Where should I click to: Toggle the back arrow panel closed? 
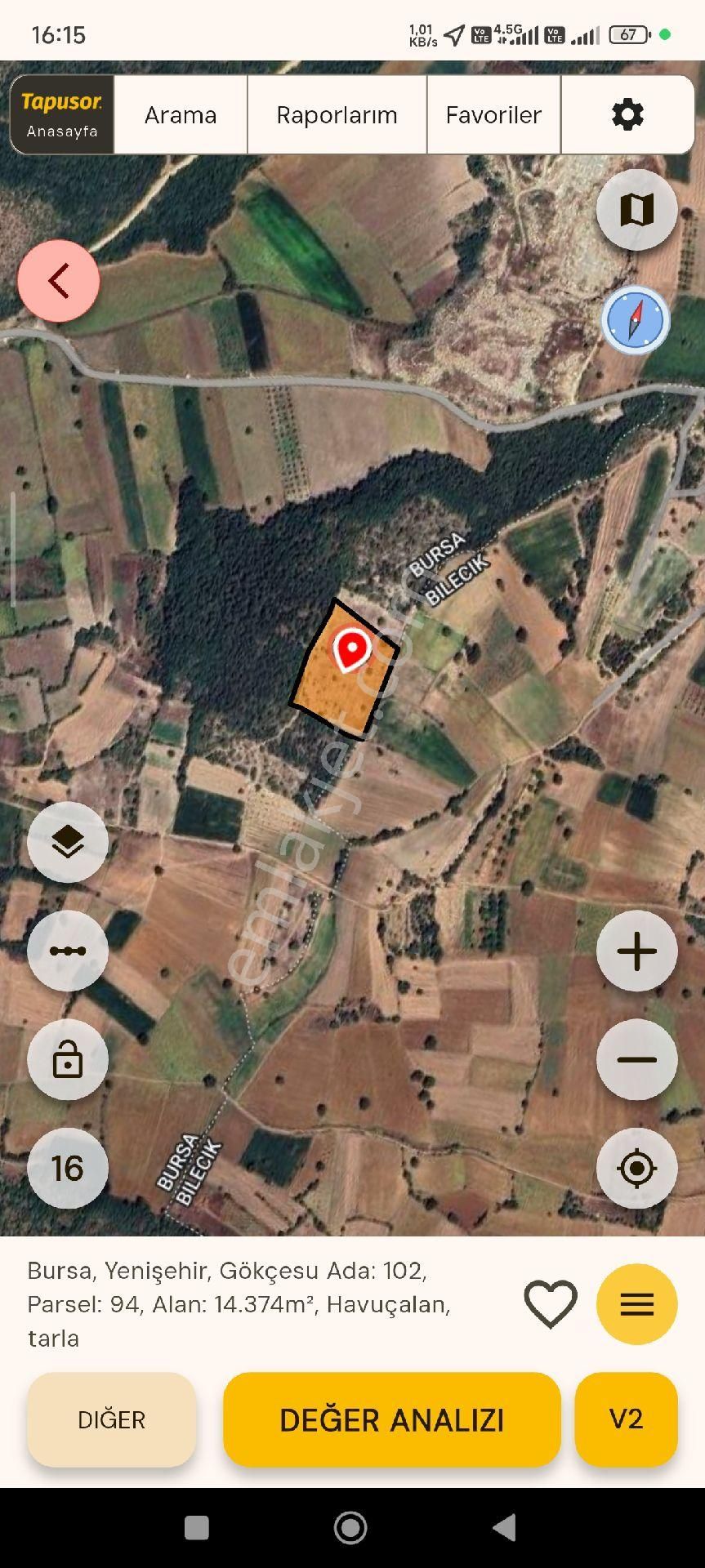(x=58, y=280)
